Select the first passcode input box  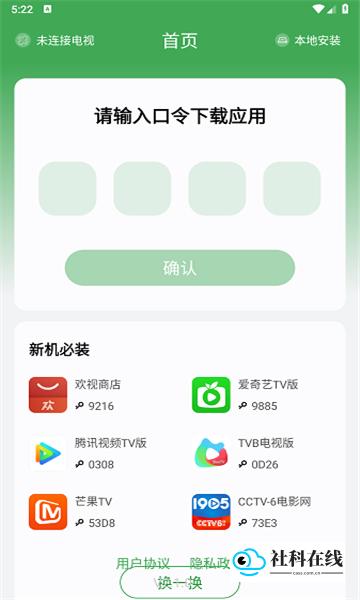(67, 188)
